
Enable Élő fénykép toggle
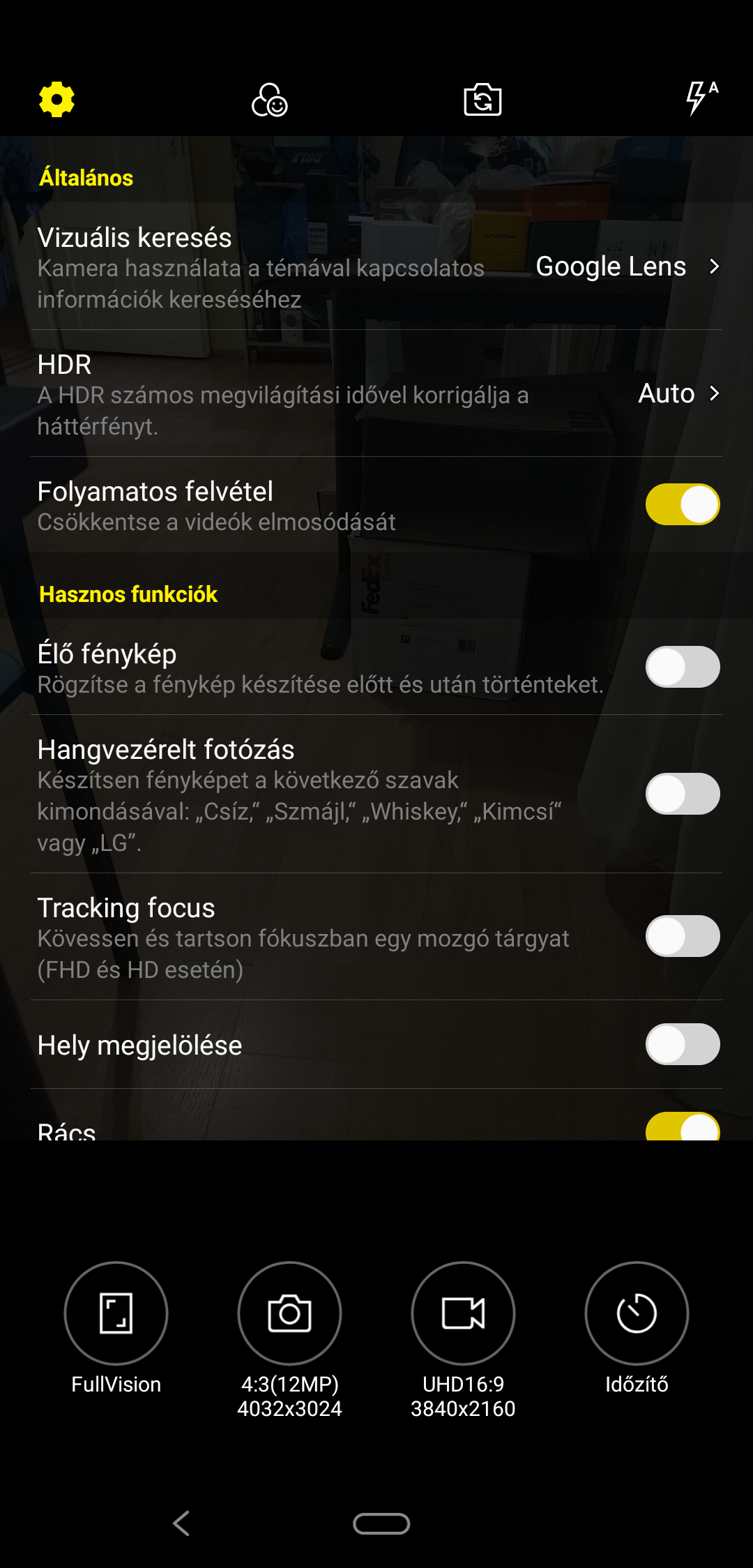point(683,667)
